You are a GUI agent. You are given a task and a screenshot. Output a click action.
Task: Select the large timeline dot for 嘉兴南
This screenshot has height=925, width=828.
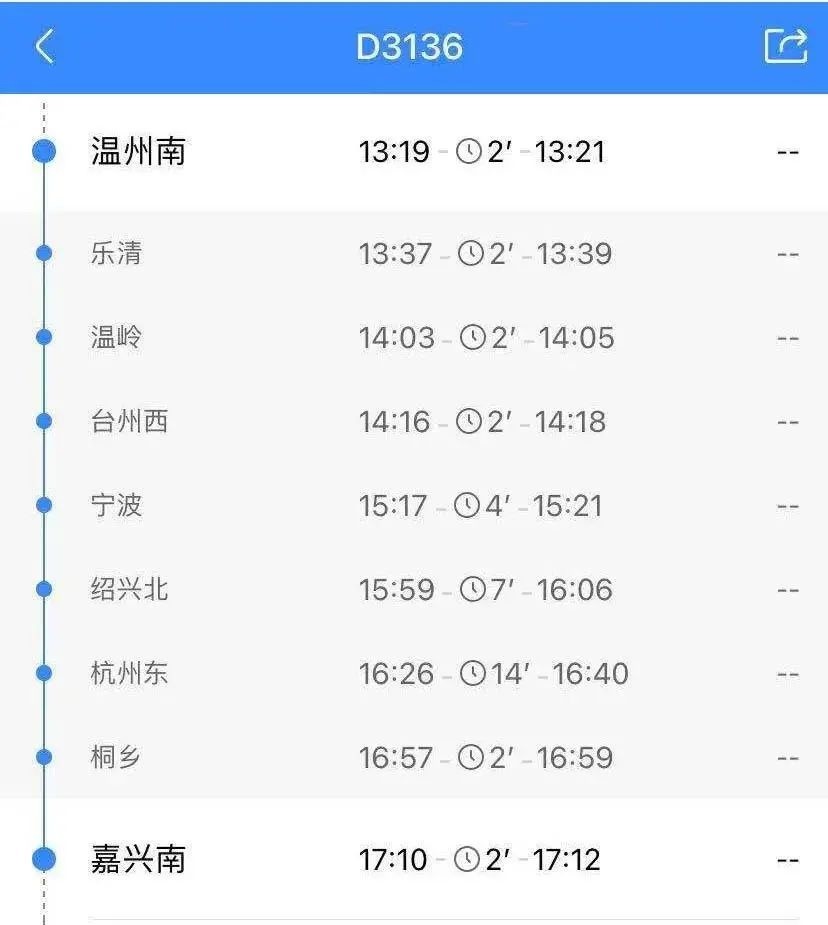click(42, 858)
